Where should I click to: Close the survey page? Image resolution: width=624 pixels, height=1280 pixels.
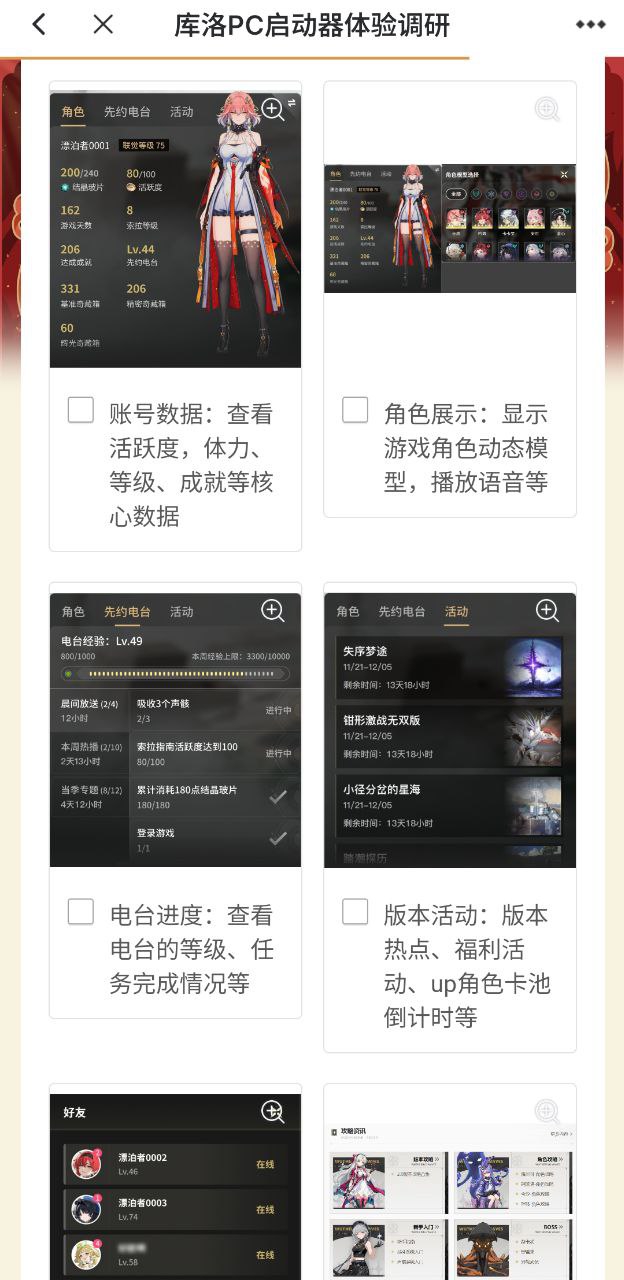pos(103,24)
